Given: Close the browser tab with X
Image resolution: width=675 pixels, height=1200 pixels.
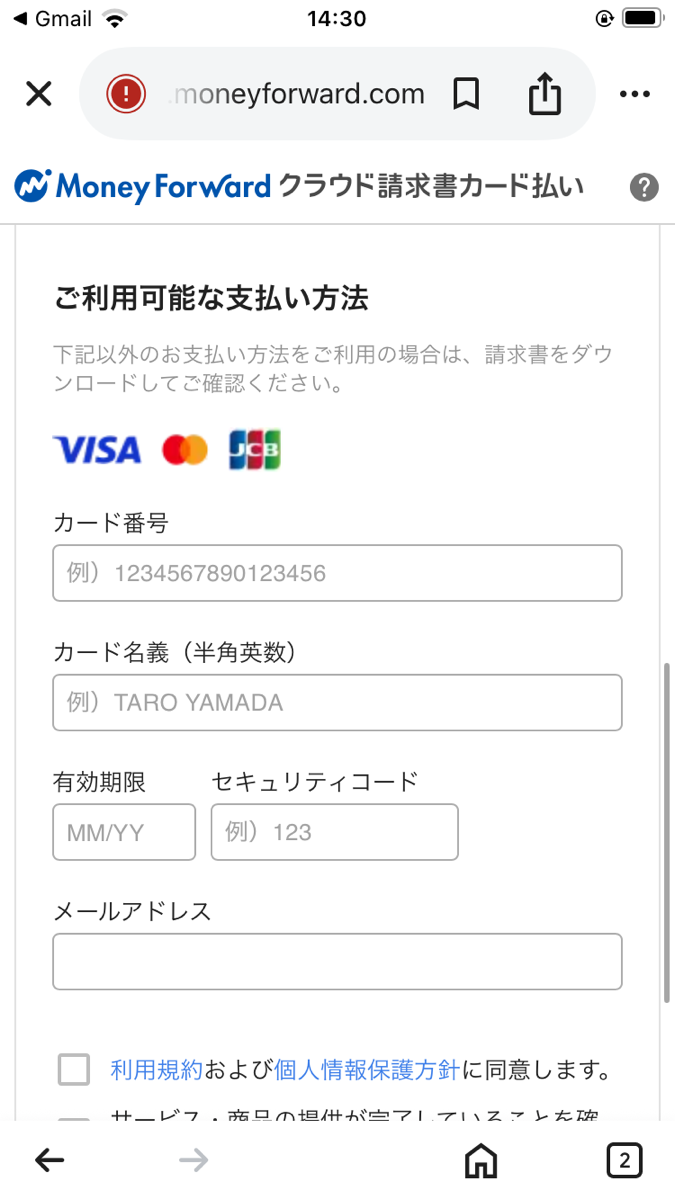Looking at the screenshot, I should tap(38, 95).
